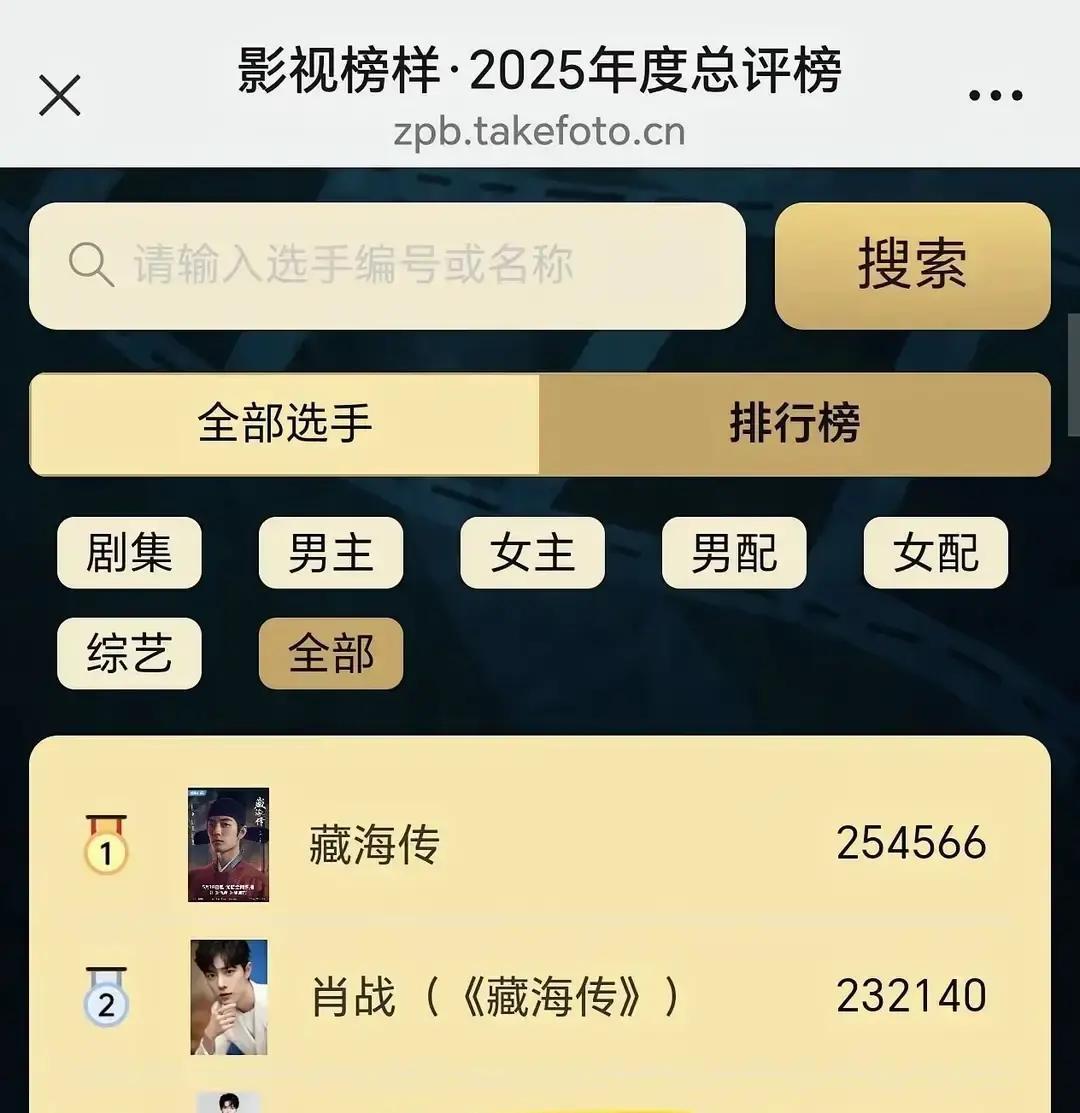1080x1113 pixels.
Task: Select the 男配 category button
Action: 733,553
